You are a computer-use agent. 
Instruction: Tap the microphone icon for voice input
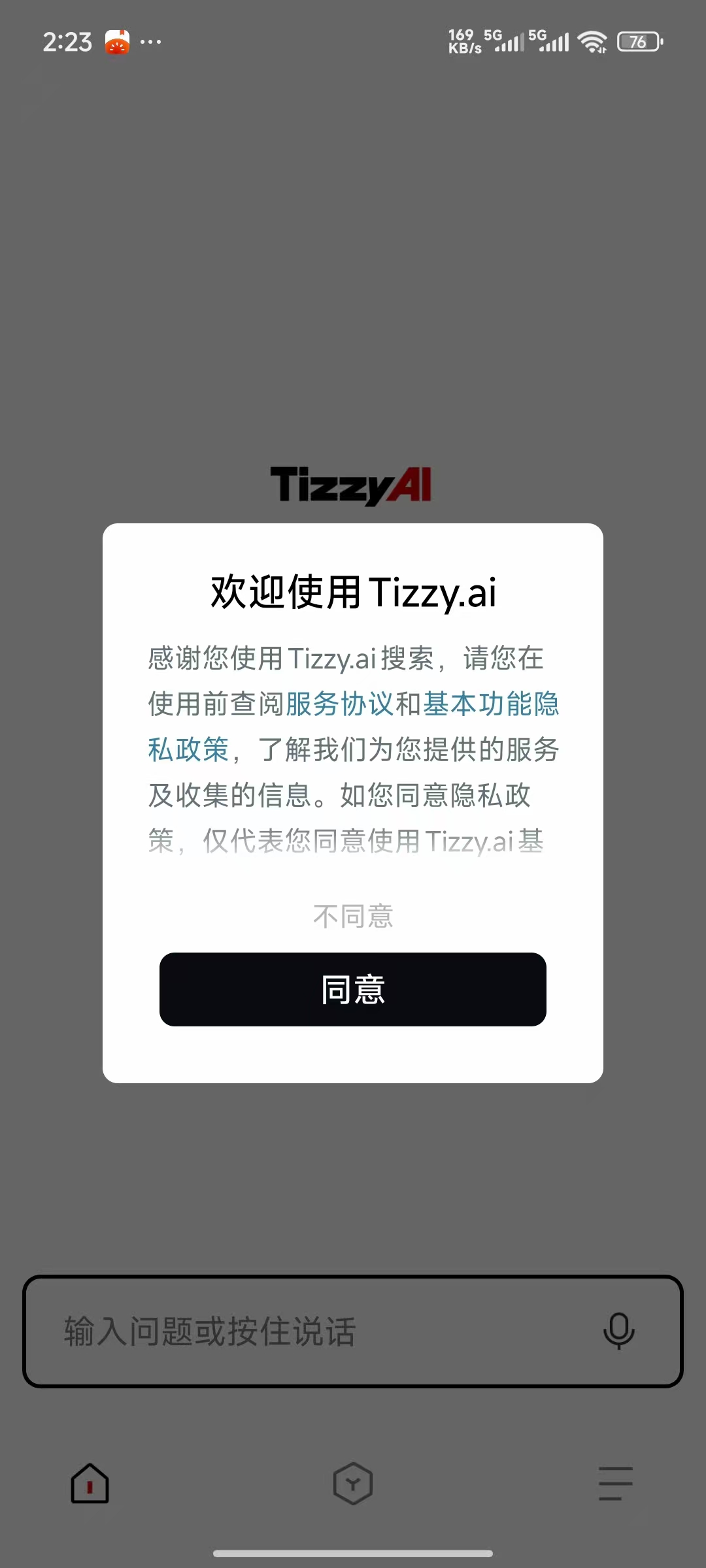tap(618, 1331)
